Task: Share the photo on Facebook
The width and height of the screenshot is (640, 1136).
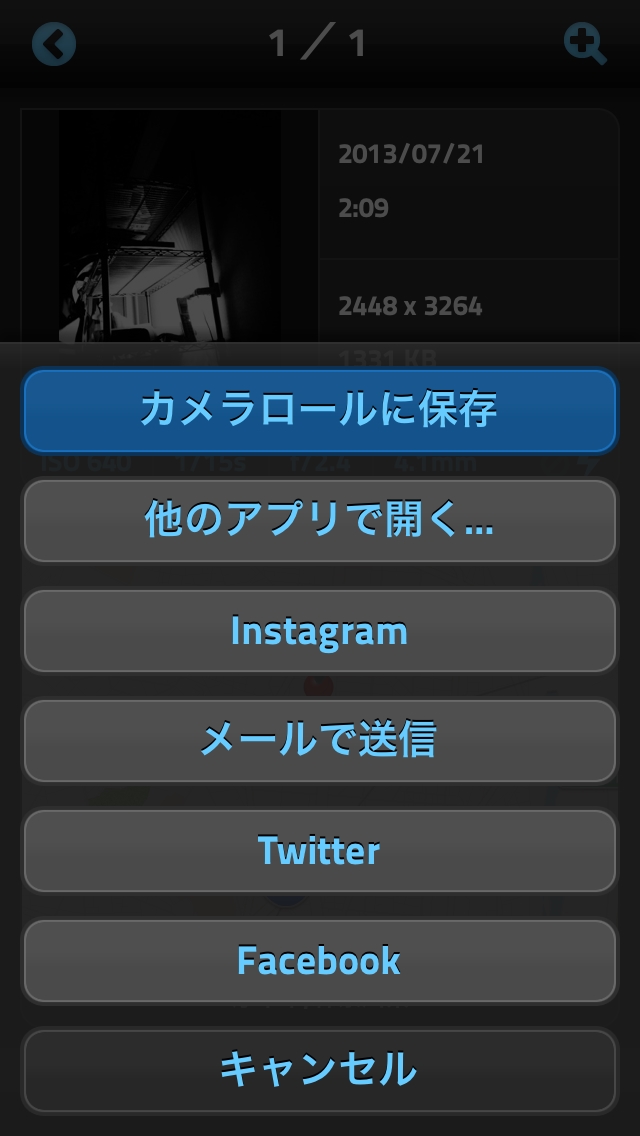Action: tap(320, 961)
